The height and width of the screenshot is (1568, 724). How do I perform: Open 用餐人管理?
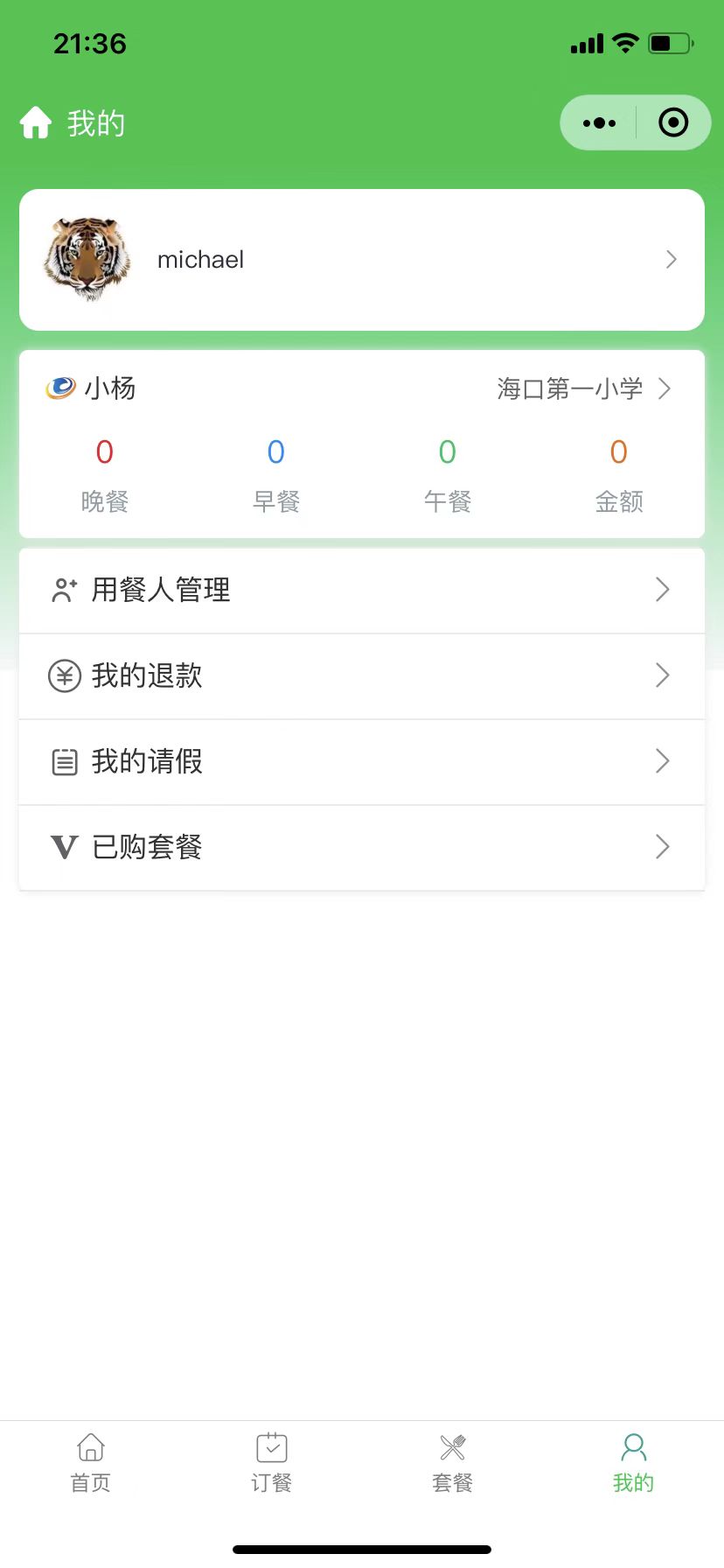click(362, 591)
